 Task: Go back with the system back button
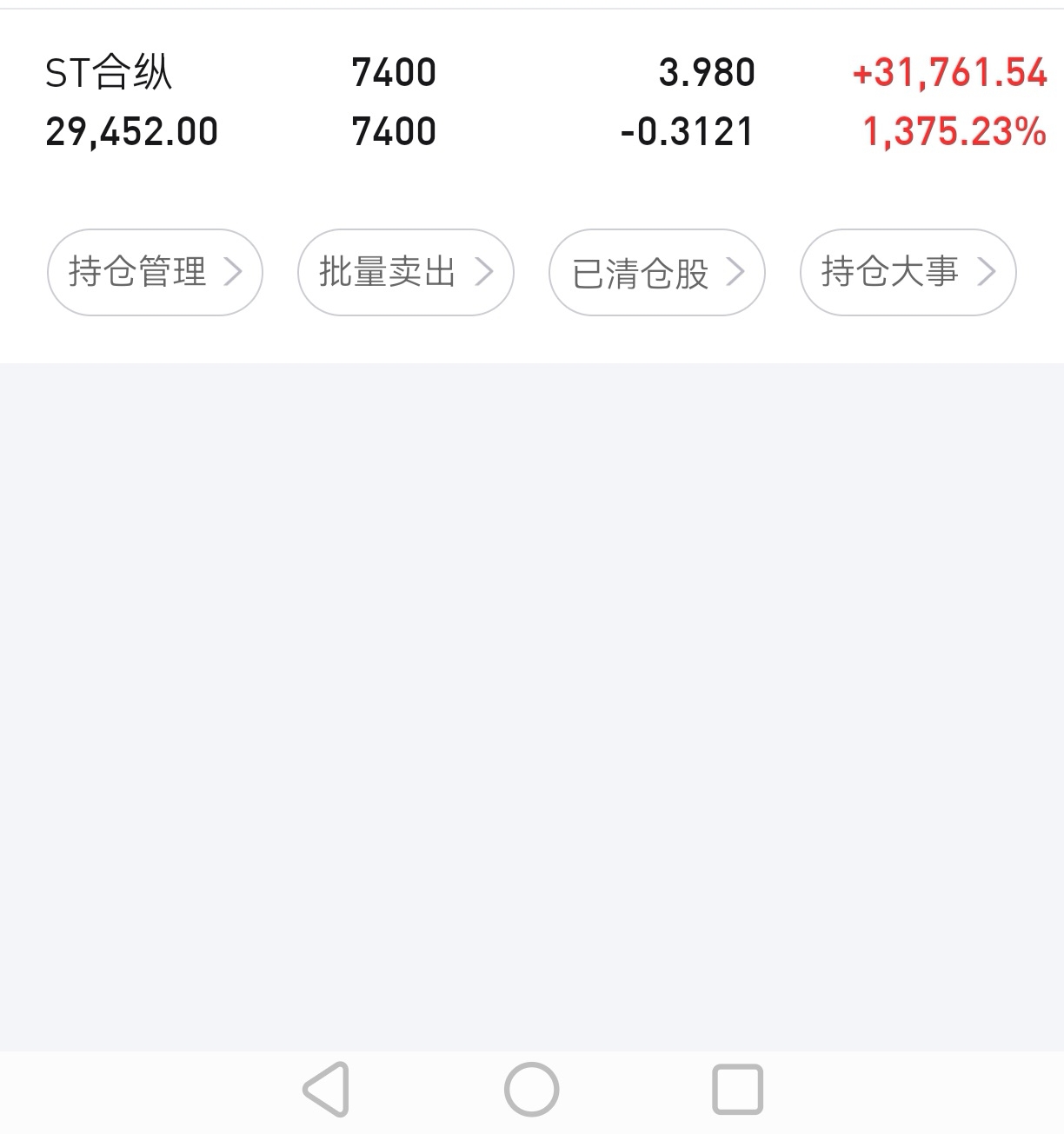pos(327,1089)
